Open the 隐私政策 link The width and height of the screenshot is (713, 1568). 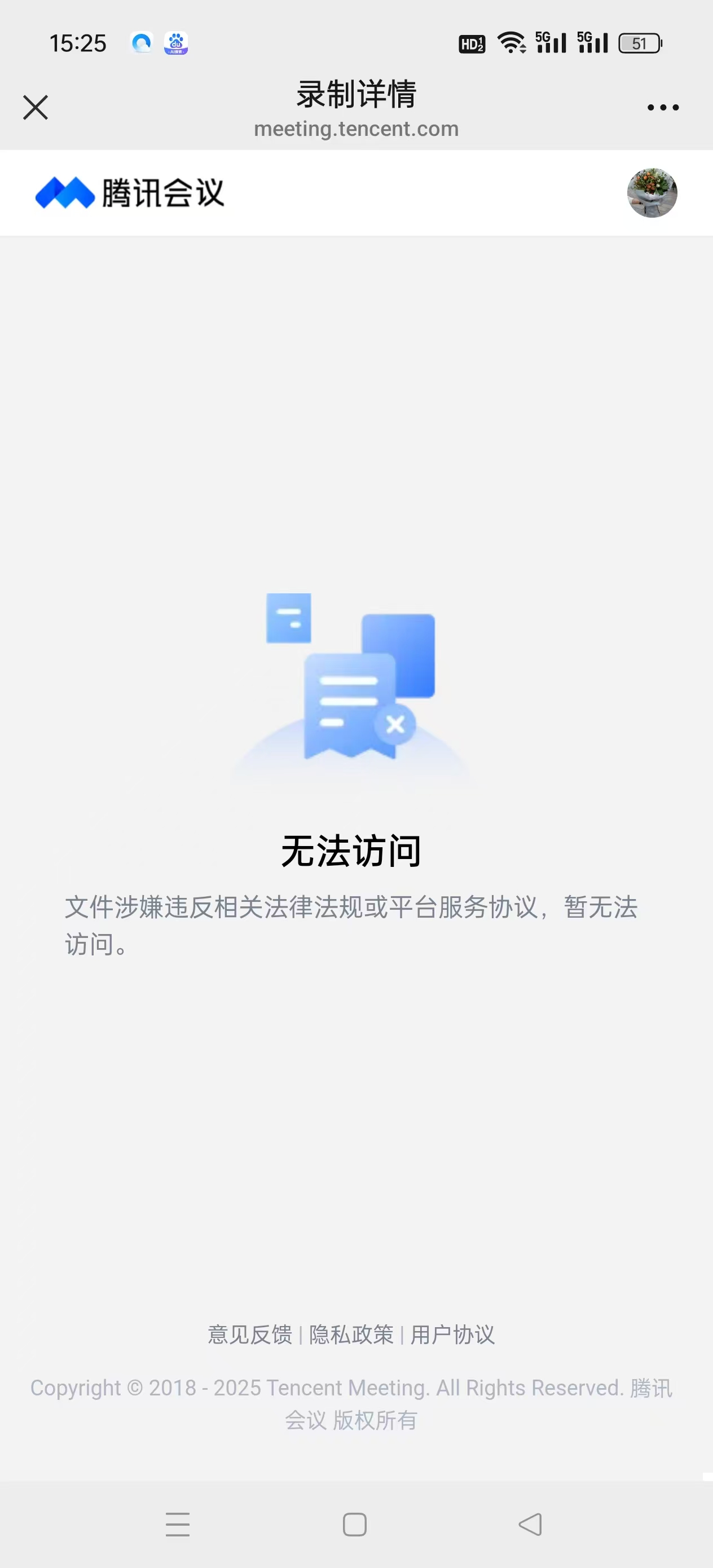tap(351, 1335)
